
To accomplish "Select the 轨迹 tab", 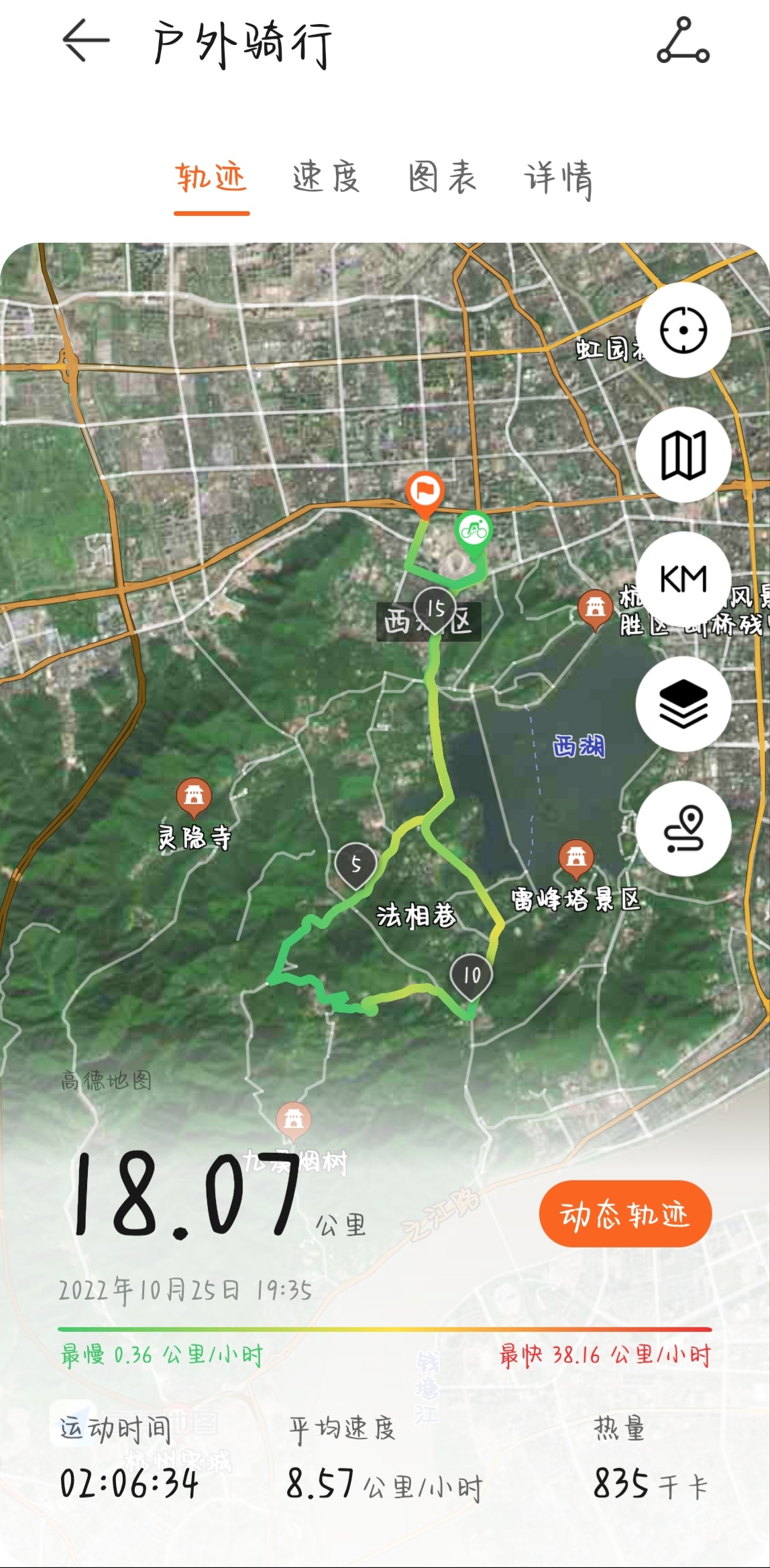I will (x=211, y=178).
